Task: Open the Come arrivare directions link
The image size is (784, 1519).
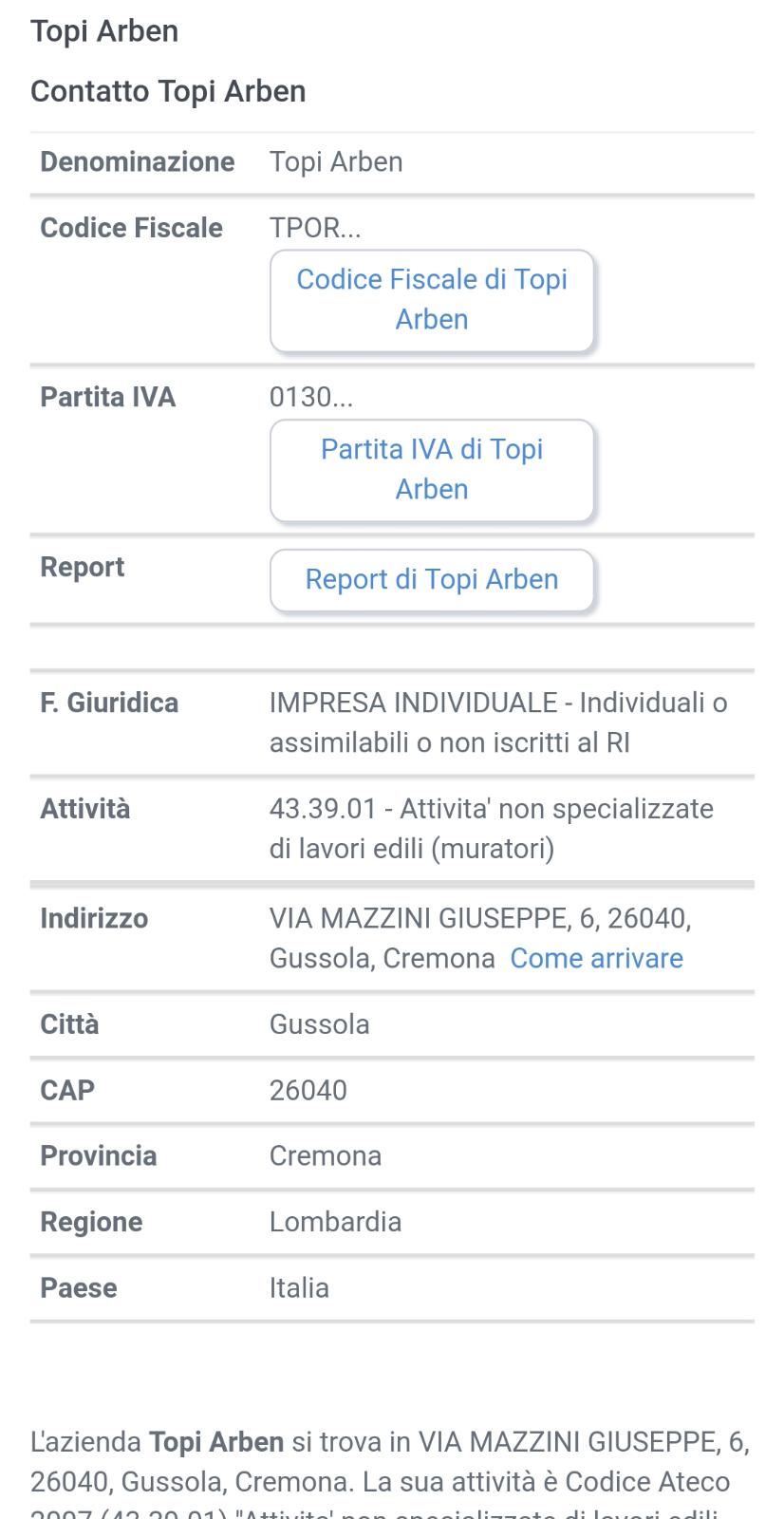Action: 596,958
